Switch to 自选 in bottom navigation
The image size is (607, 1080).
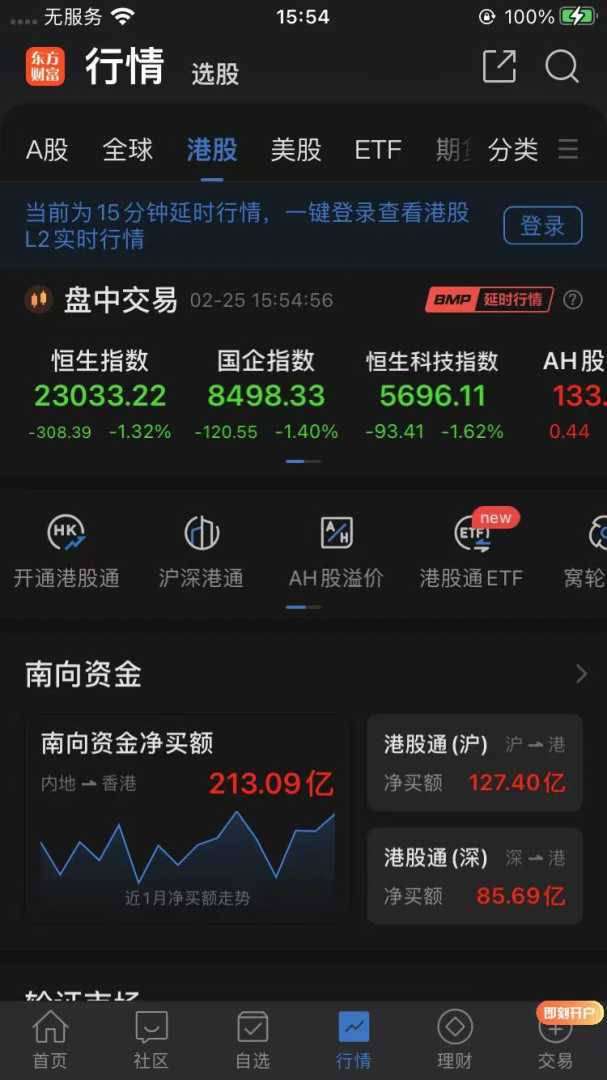pos(253,1040)
